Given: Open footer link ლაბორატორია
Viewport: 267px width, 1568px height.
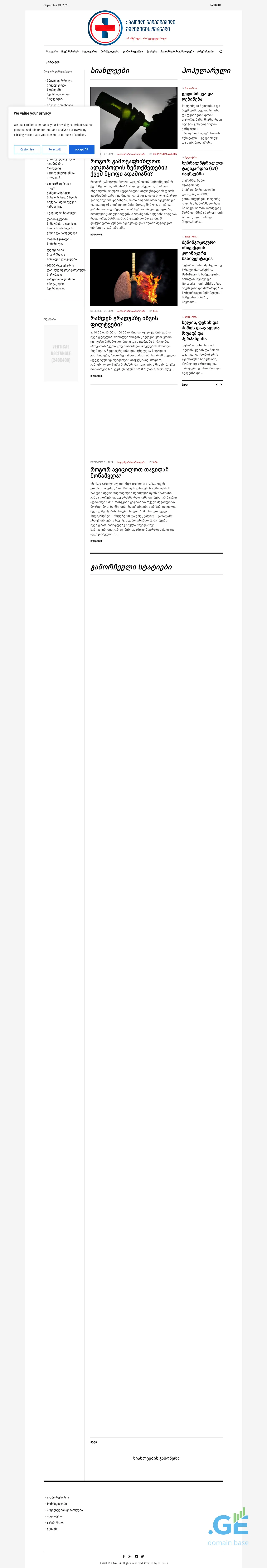Looking at the screenshot, I should click(58, 1497).
